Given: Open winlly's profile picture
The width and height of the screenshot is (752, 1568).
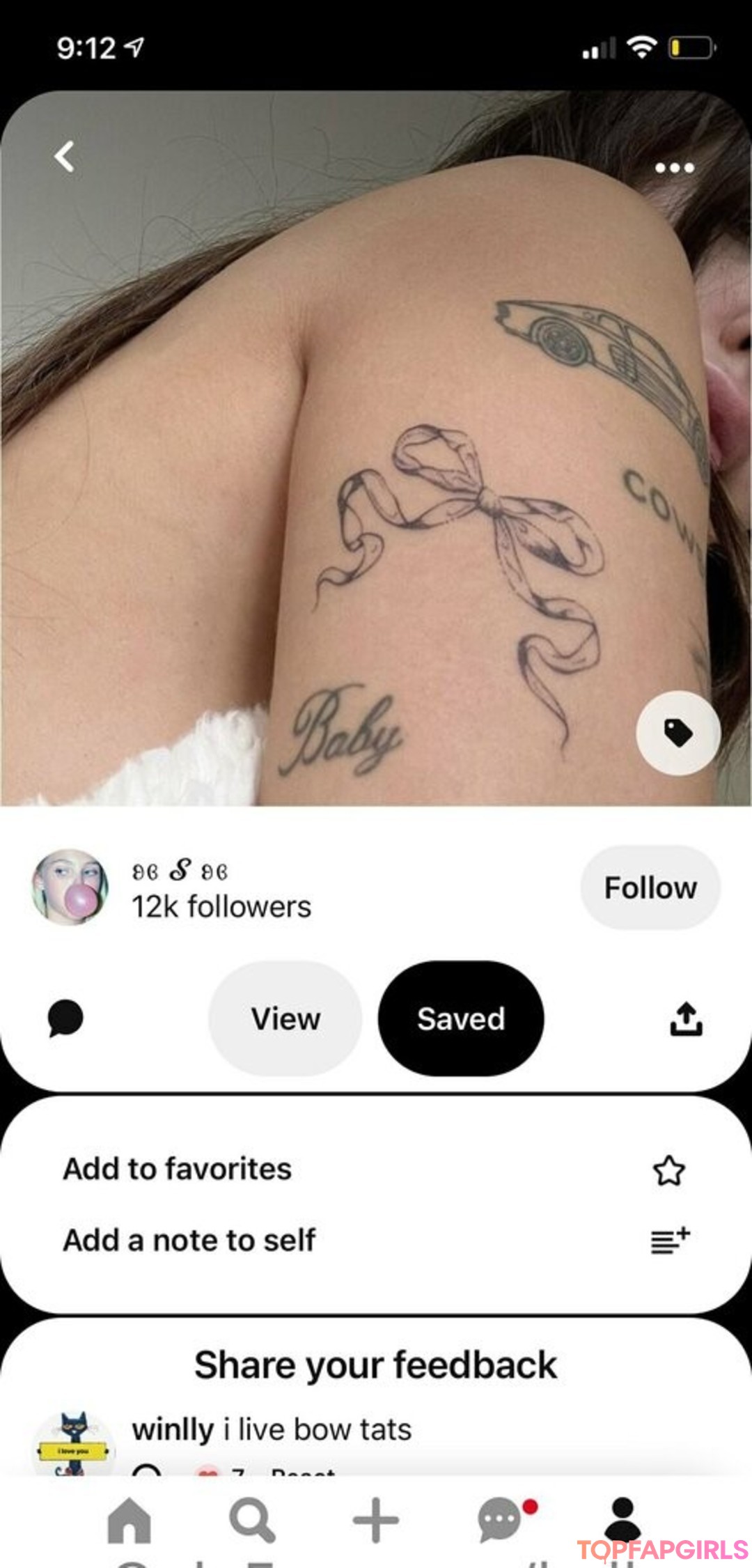Looking at the screenshot, I should [73, 1443].
